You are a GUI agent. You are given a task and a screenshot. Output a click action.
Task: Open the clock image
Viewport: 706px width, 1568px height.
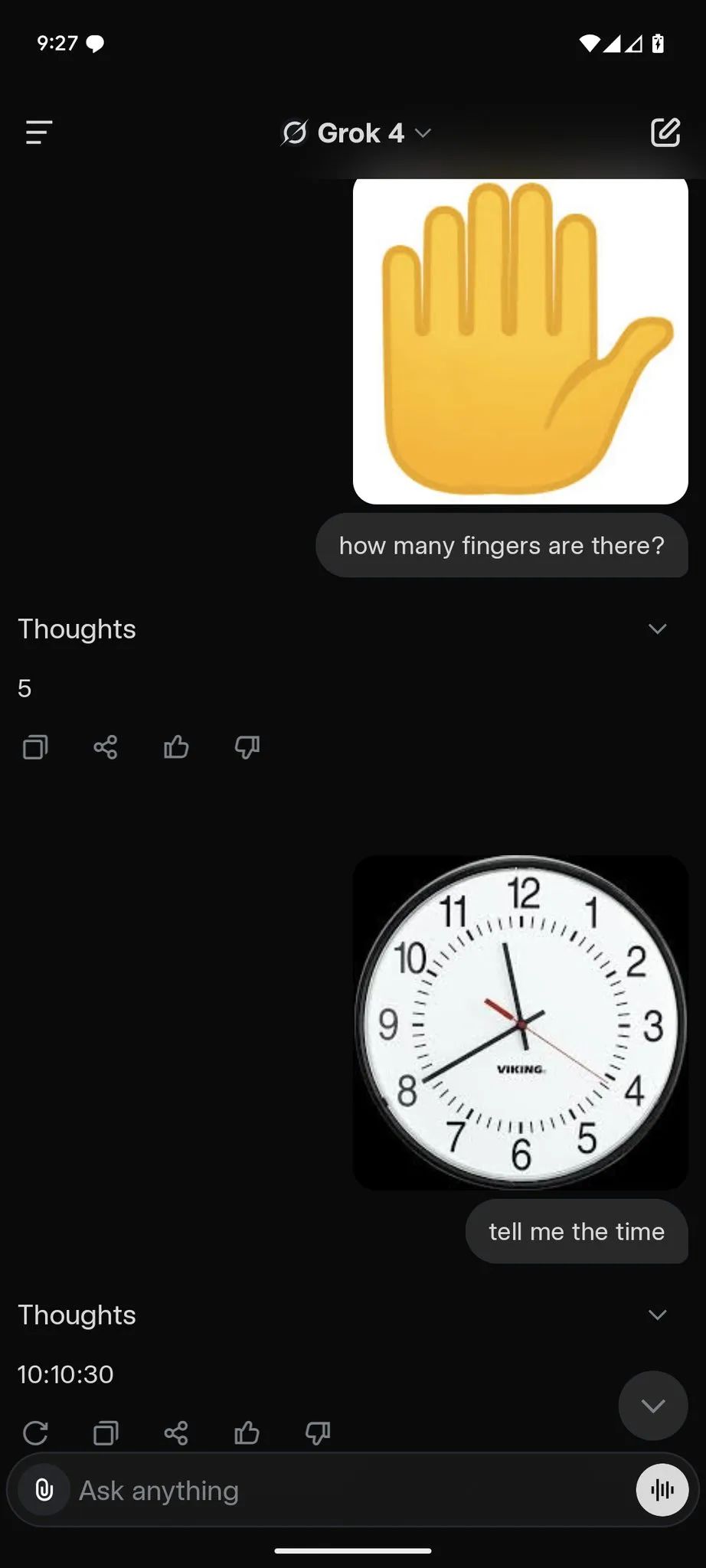[x=520, y=1022]
